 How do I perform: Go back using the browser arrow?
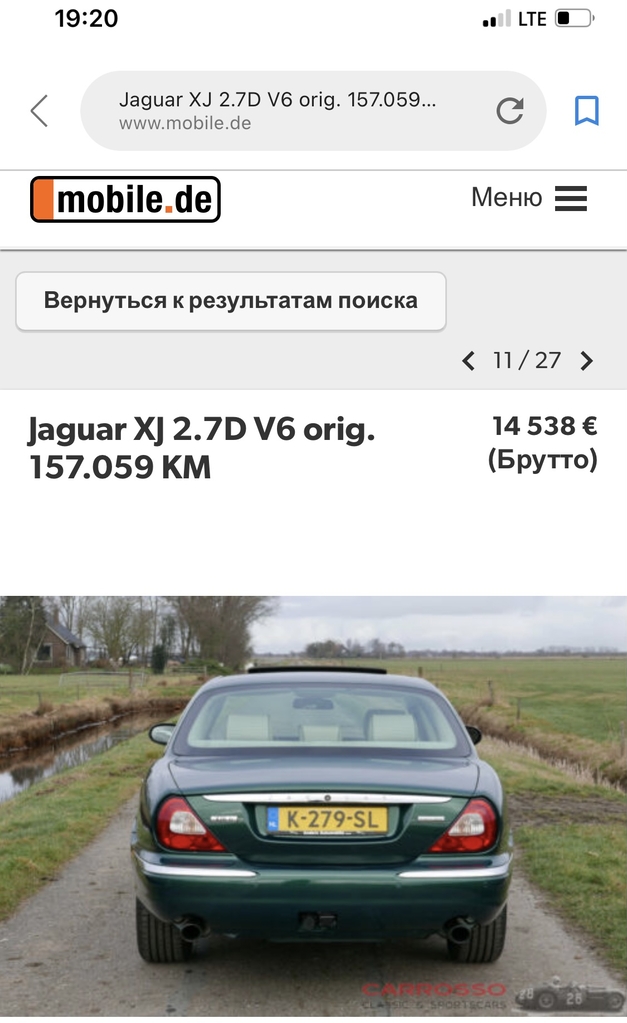pos(39,111)
